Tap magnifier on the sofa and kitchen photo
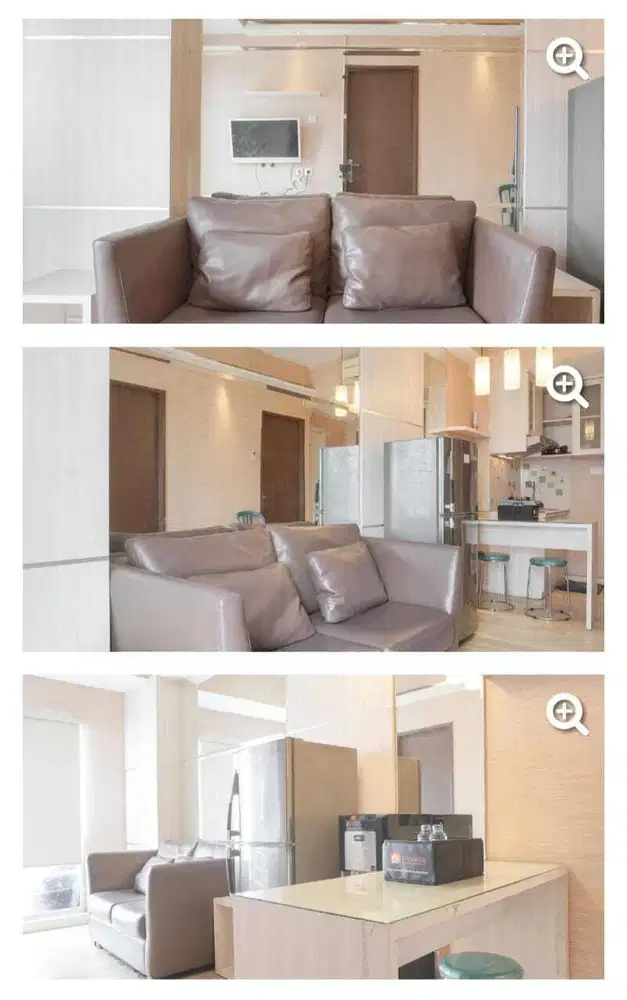 point(567,387)
